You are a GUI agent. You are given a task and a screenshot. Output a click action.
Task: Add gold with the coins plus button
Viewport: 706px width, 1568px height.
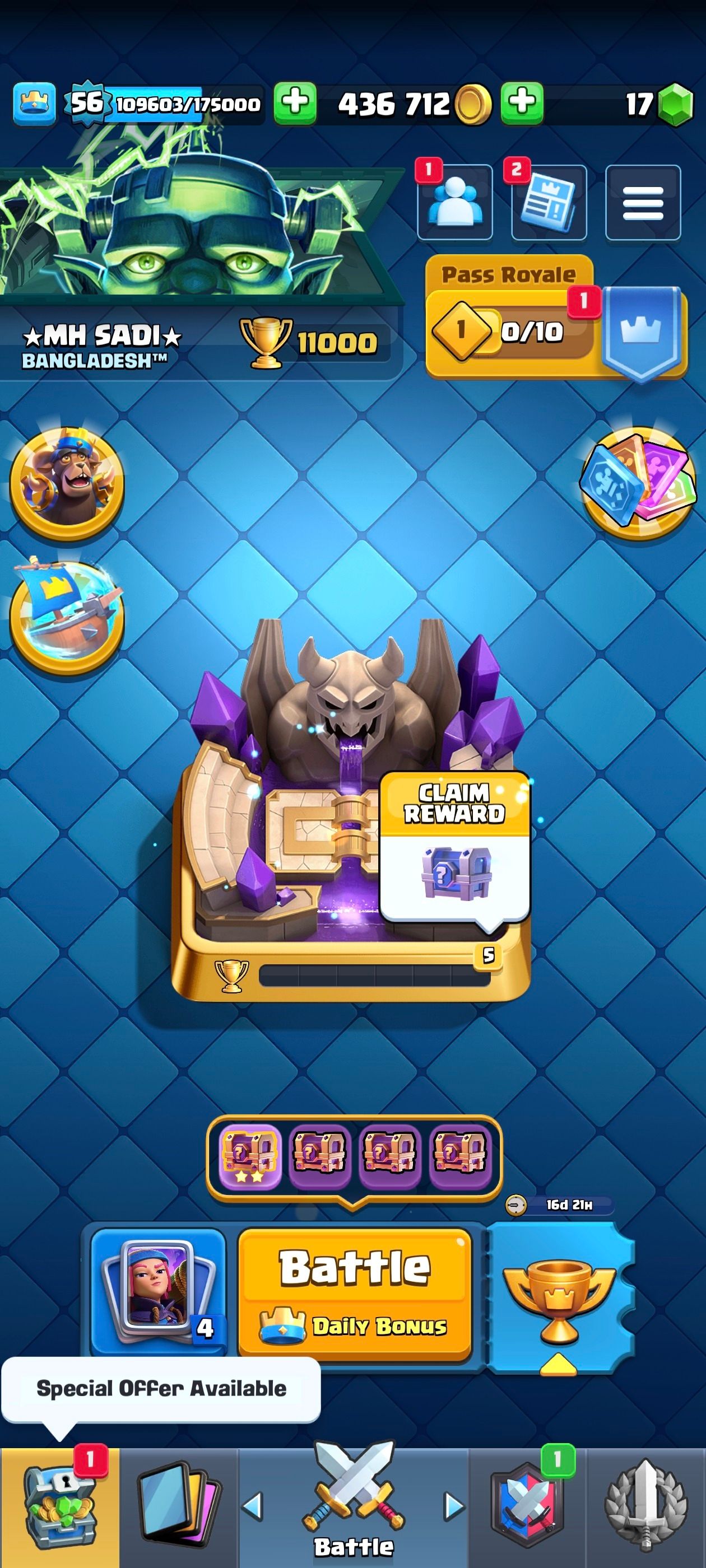[522, 103]
